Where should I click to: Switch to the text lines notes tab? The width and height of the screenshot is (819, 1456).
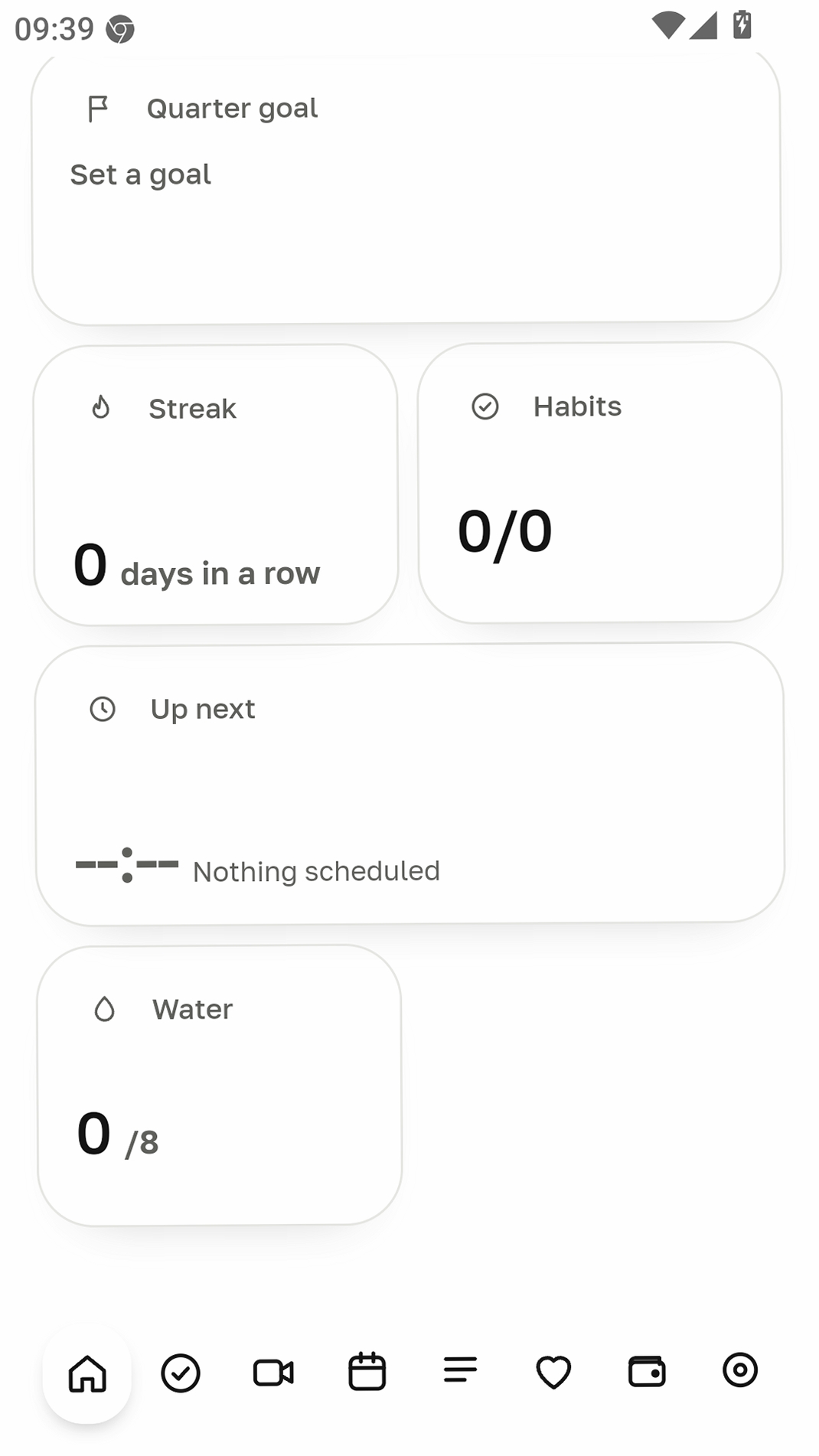click(x=460, y=1370)
